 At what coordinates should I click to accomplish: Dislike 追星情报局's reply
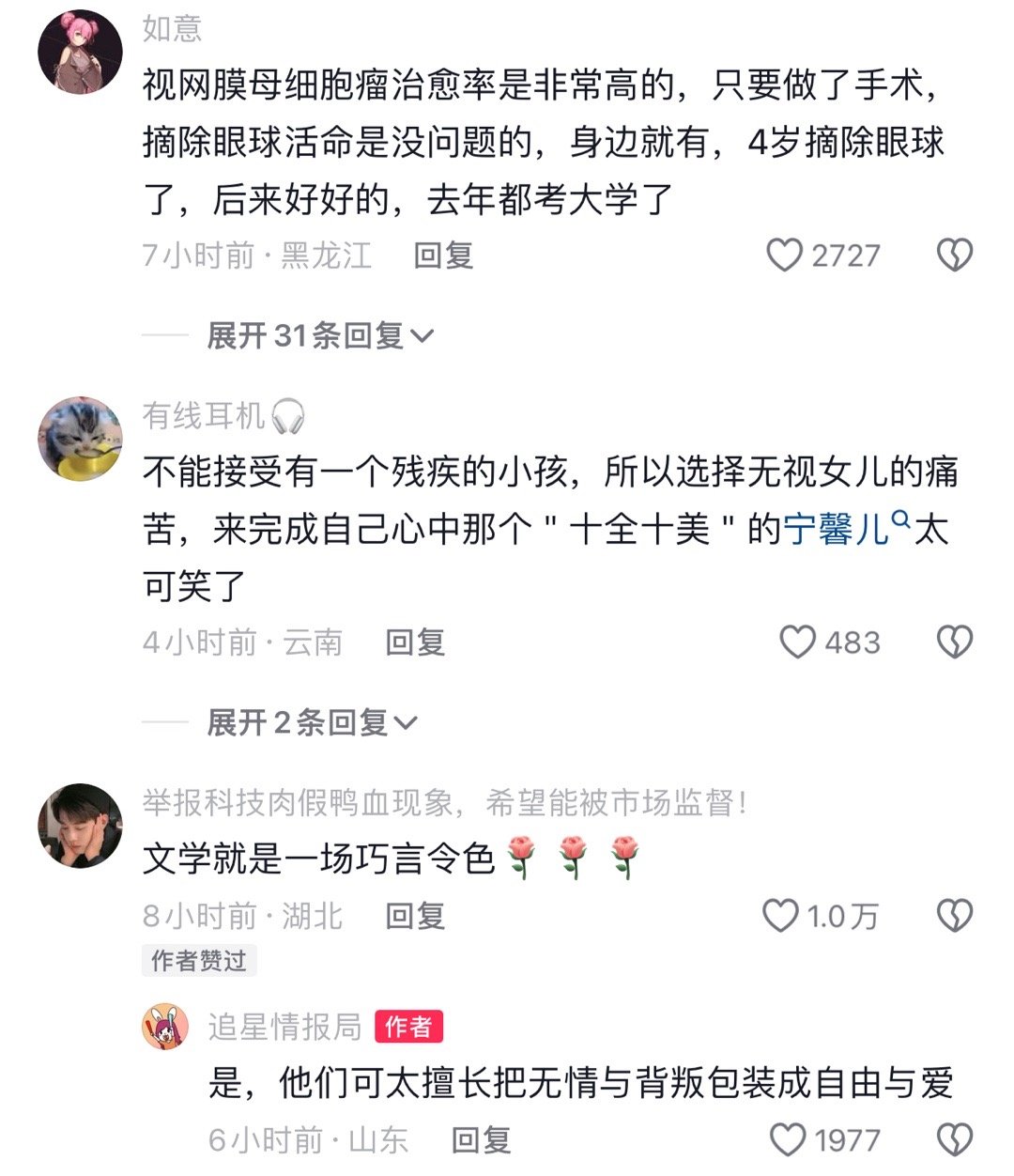955,1140
